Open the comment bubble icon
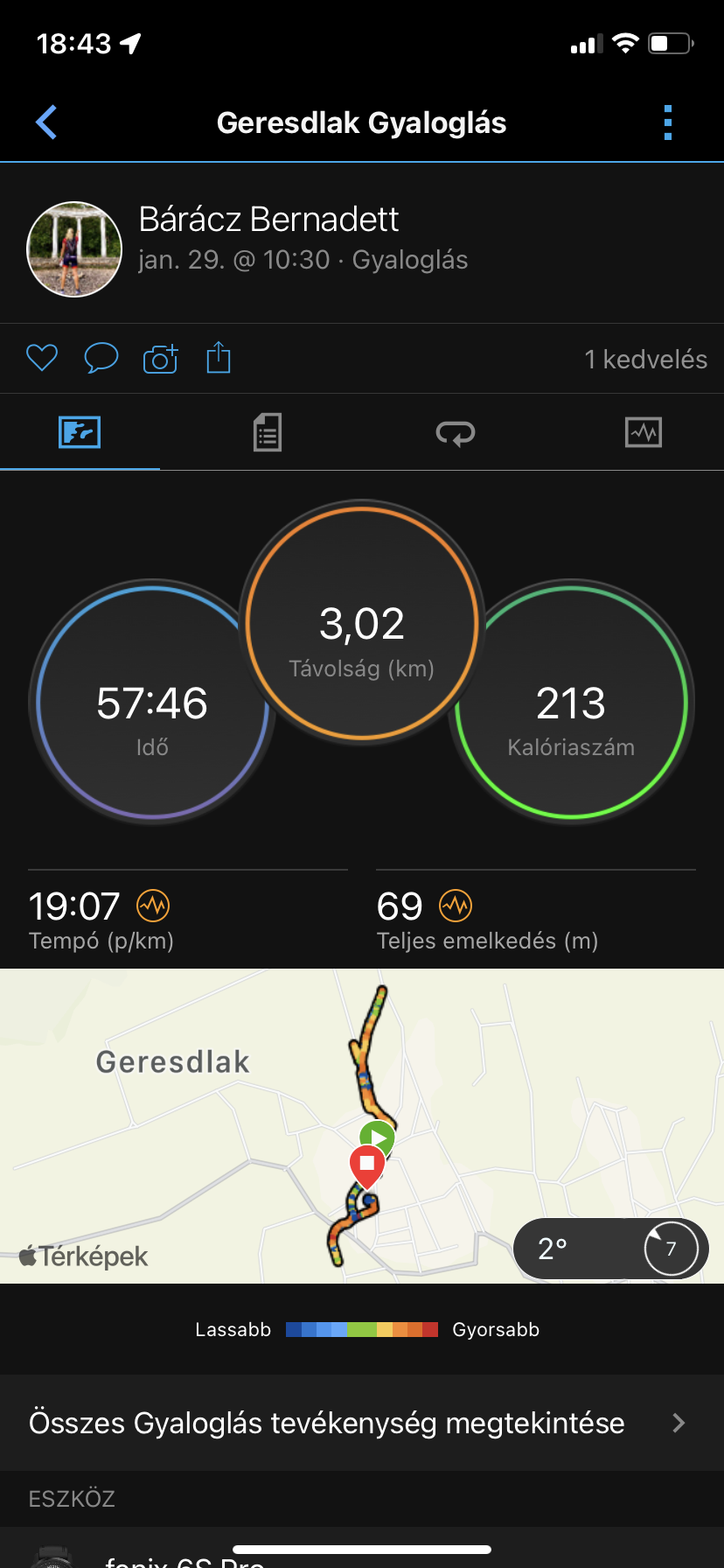The image size is (724, 1568). (x=101, y=359)
